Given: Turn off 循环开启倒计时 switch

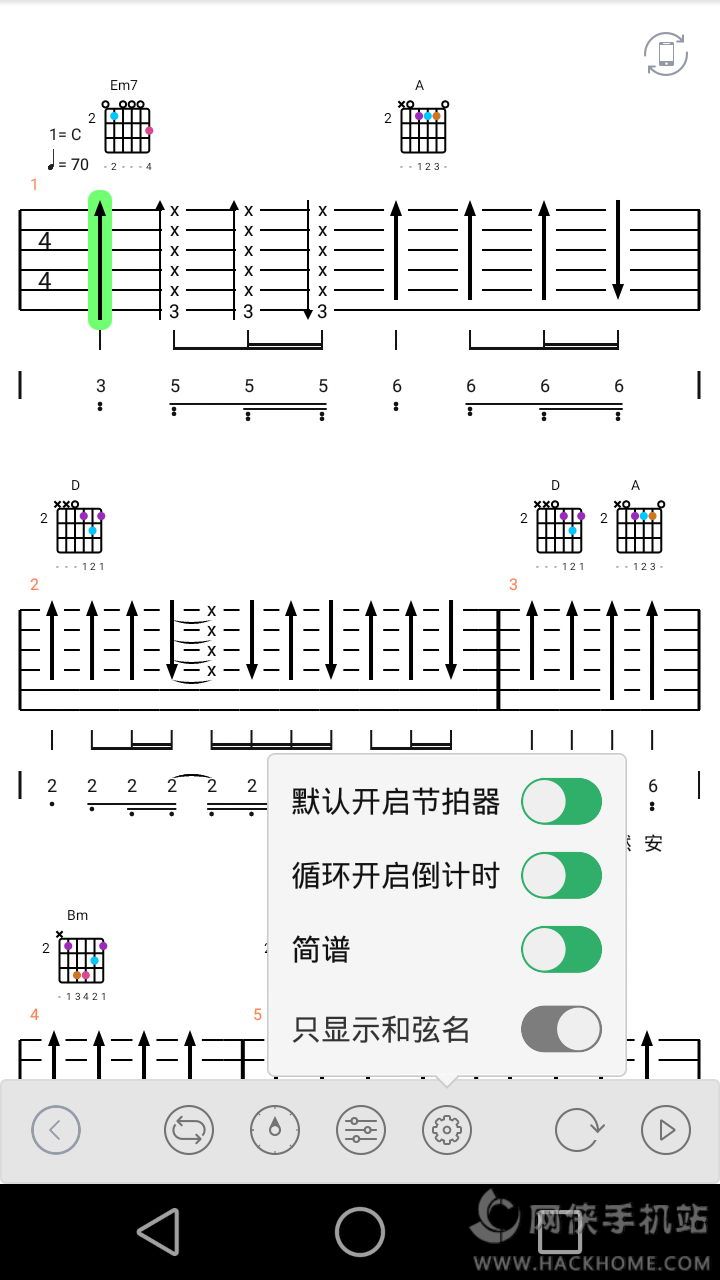Looking at the screenshot, I should click(x=561, y=876).
